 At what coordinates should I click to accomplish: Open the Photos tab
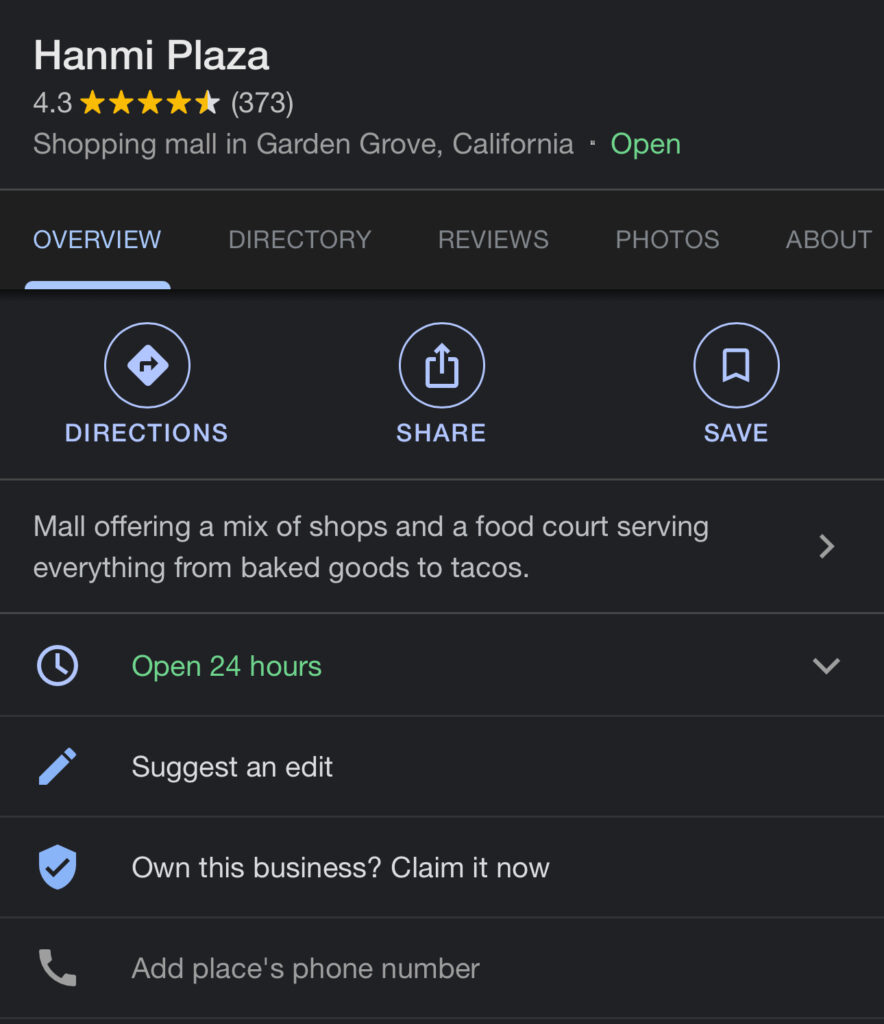coord(667,240)
